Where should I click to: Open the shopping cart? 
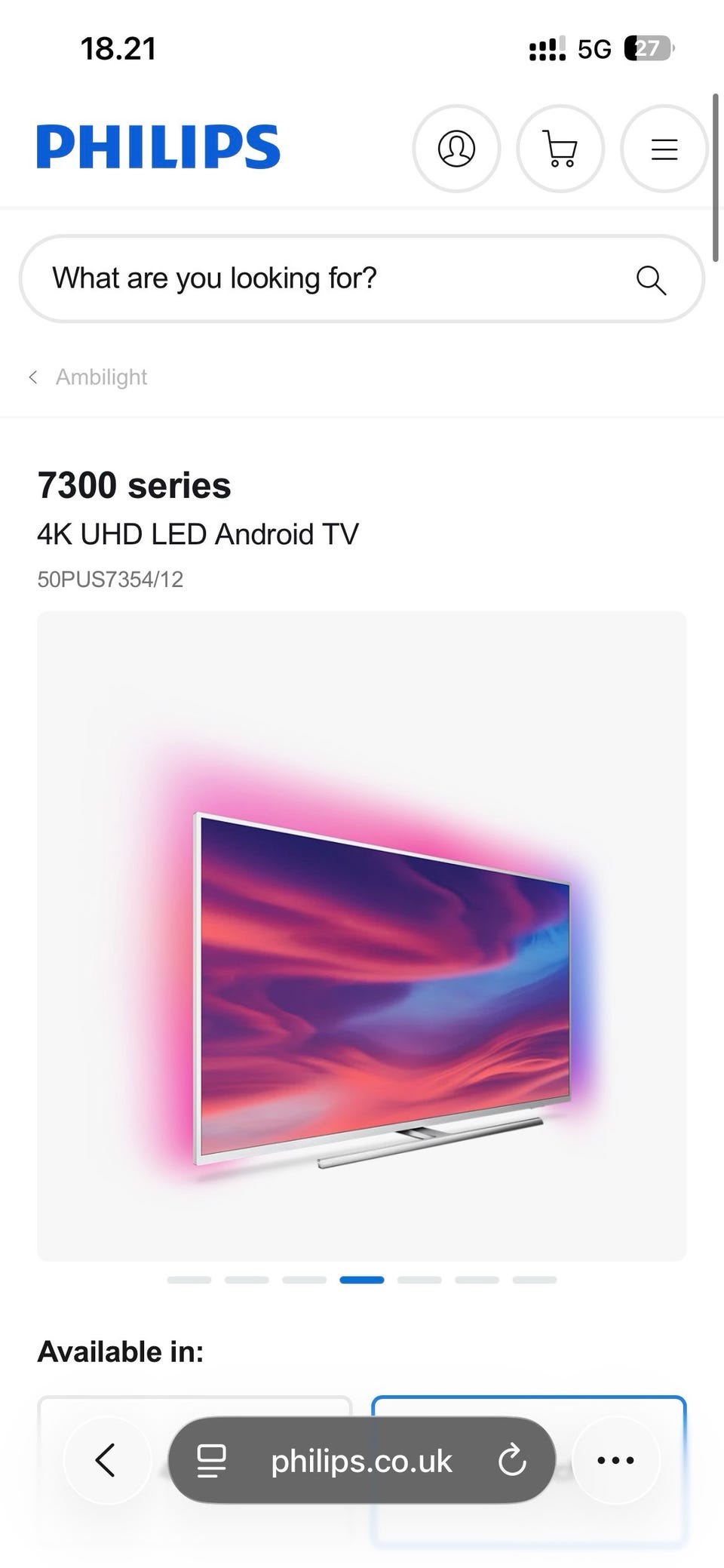pos(560,149)
